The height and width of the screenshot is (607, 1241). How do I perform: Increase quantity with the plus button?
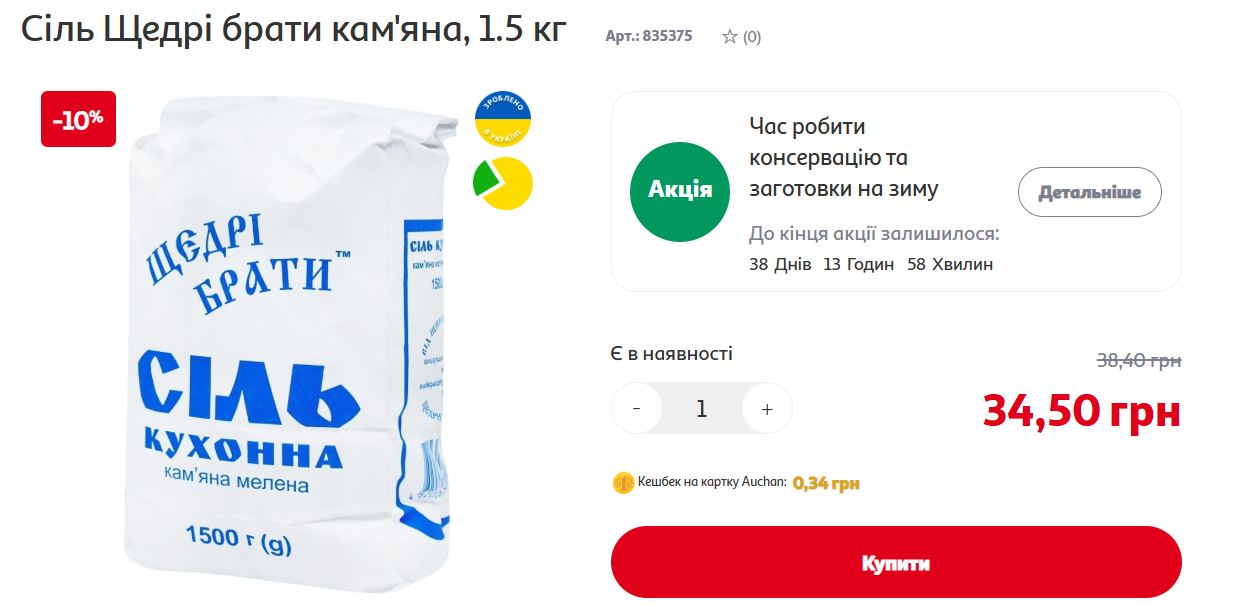point(767,409)
